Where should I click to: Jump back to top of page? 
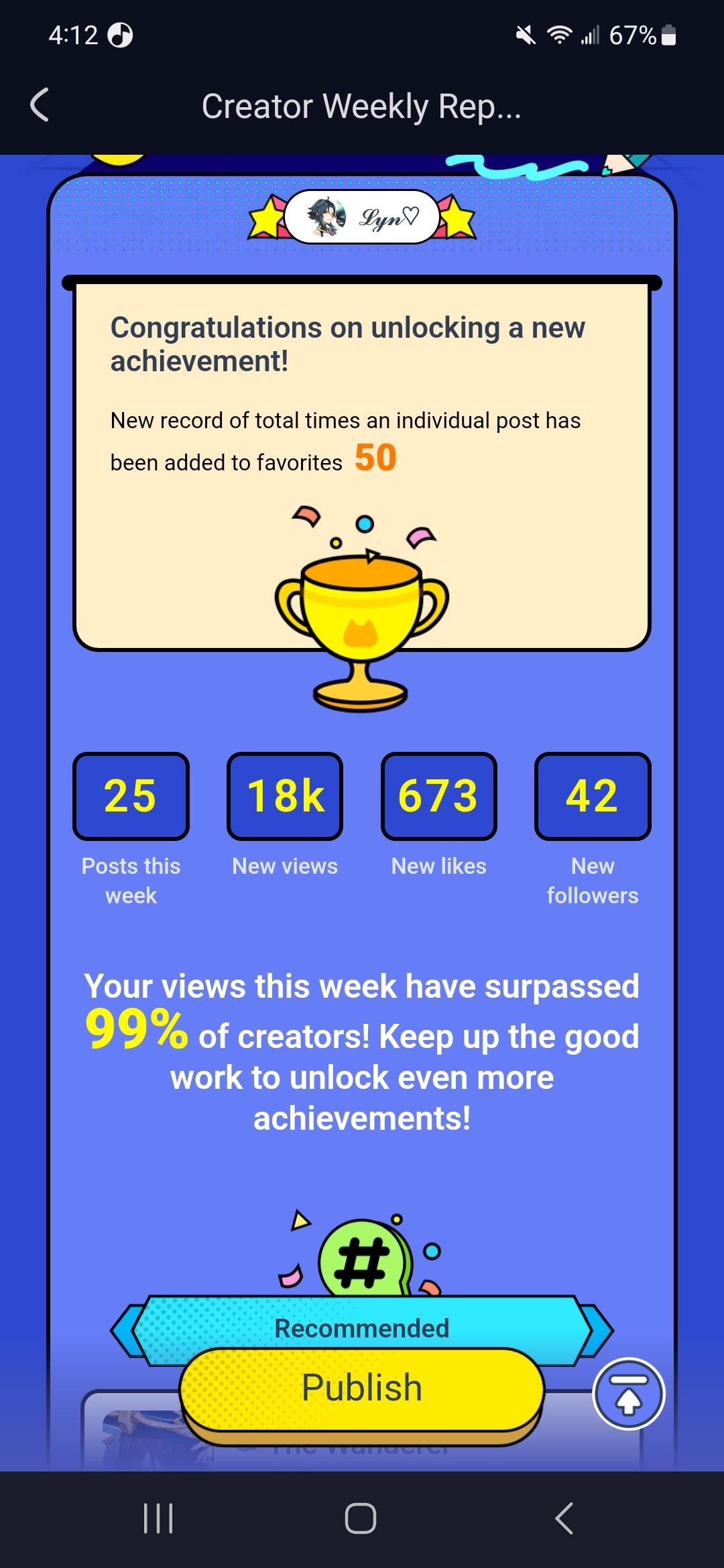(x=628, y=1393)
